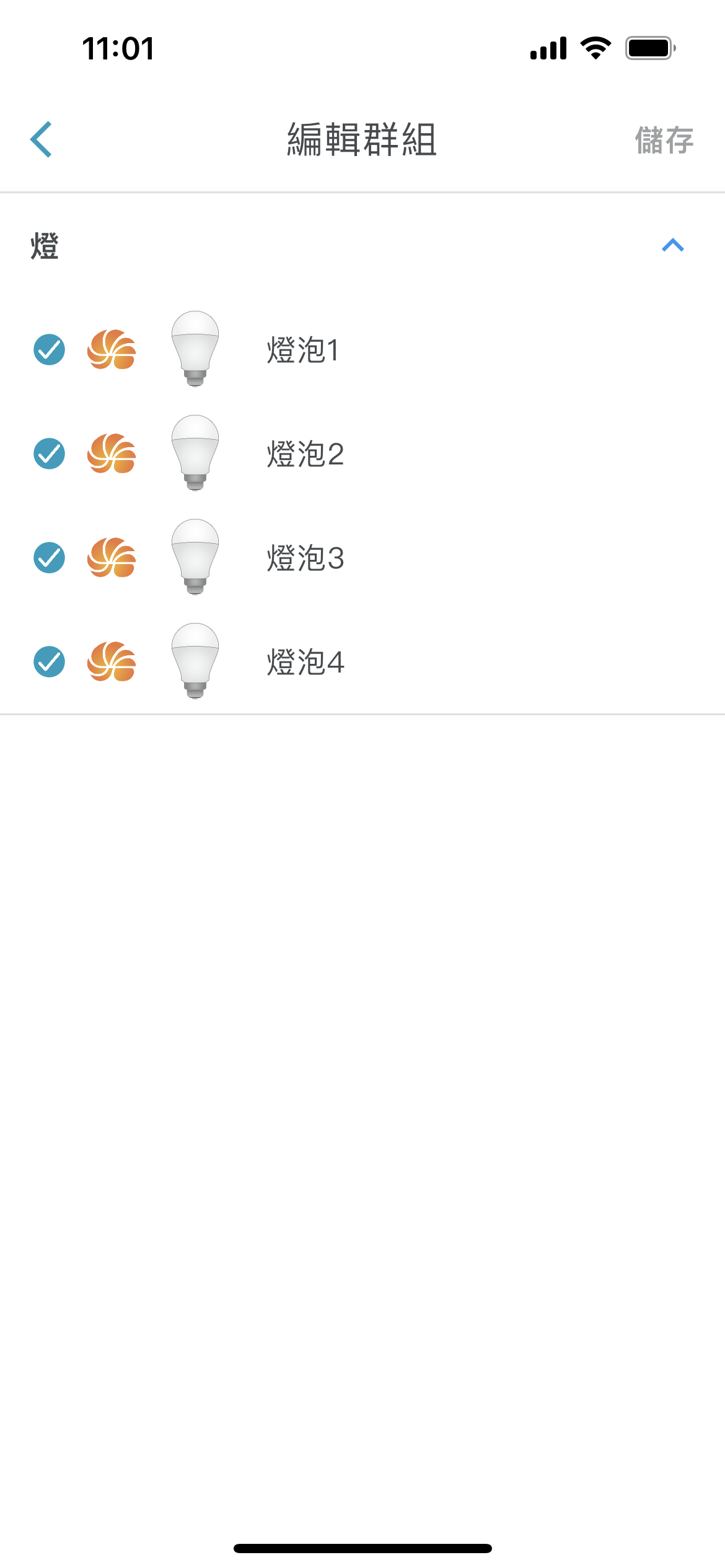Go back using the top-left arrow
Image resolution: width=725 pixels, height=1568 pixels.
(41, 139)
